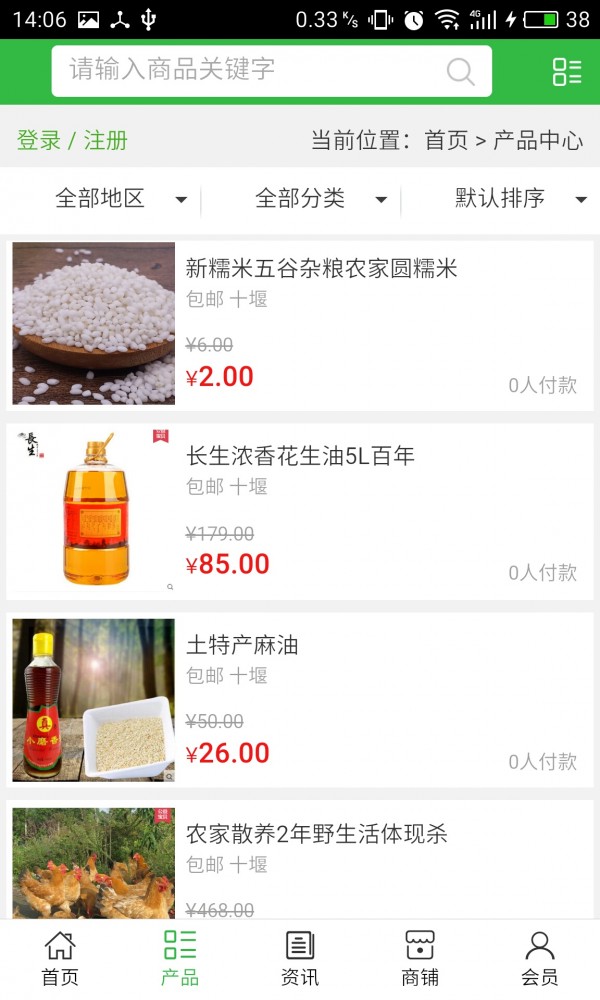Switch to the 资讯 tab

coord(300,958)
